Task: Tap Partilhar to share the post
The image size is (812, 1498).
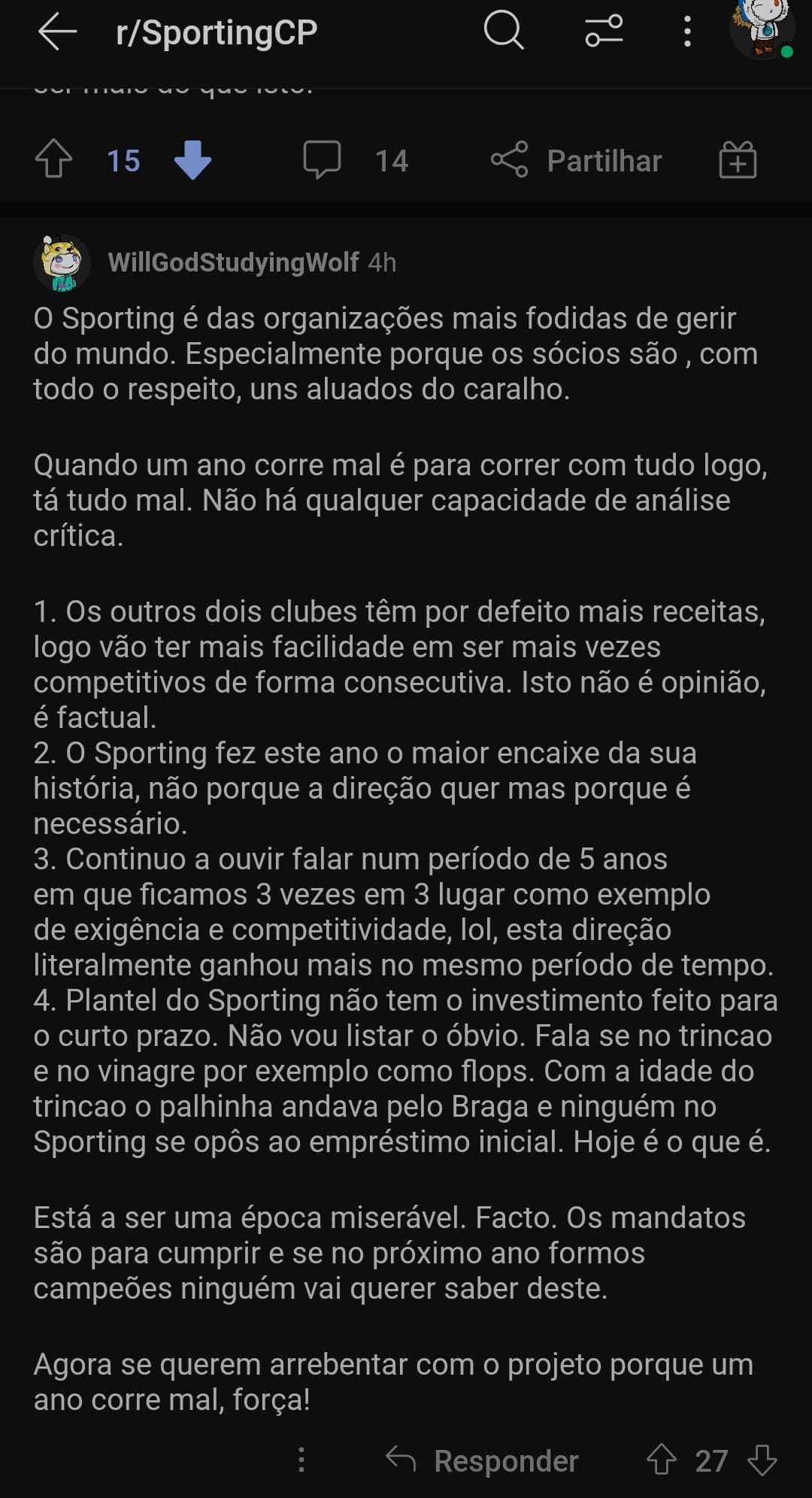Action: (x=577, y=160)
